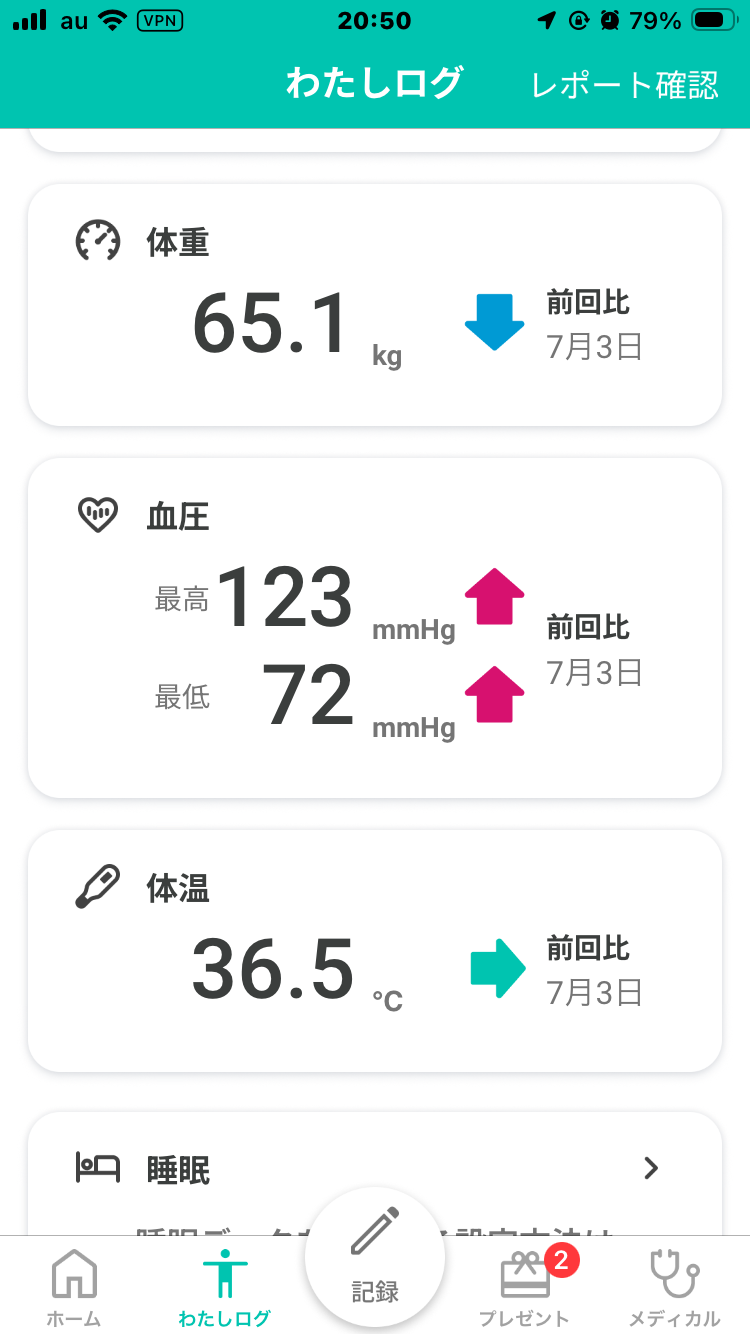Open the 体重 weight card
The width and height of the screenshot is (750, 1334).
tap(375, 305)
